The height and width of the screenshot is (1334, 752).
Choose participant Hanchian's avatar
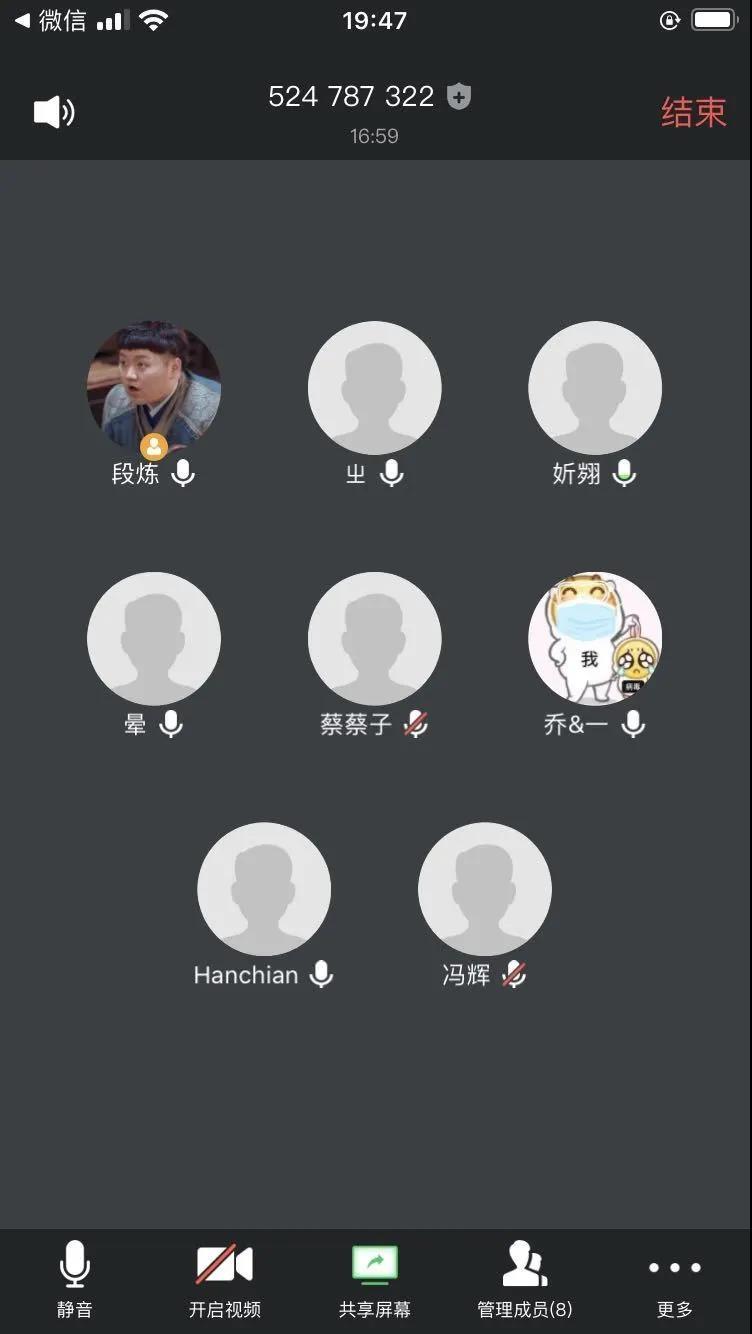(x=264, y=889)
